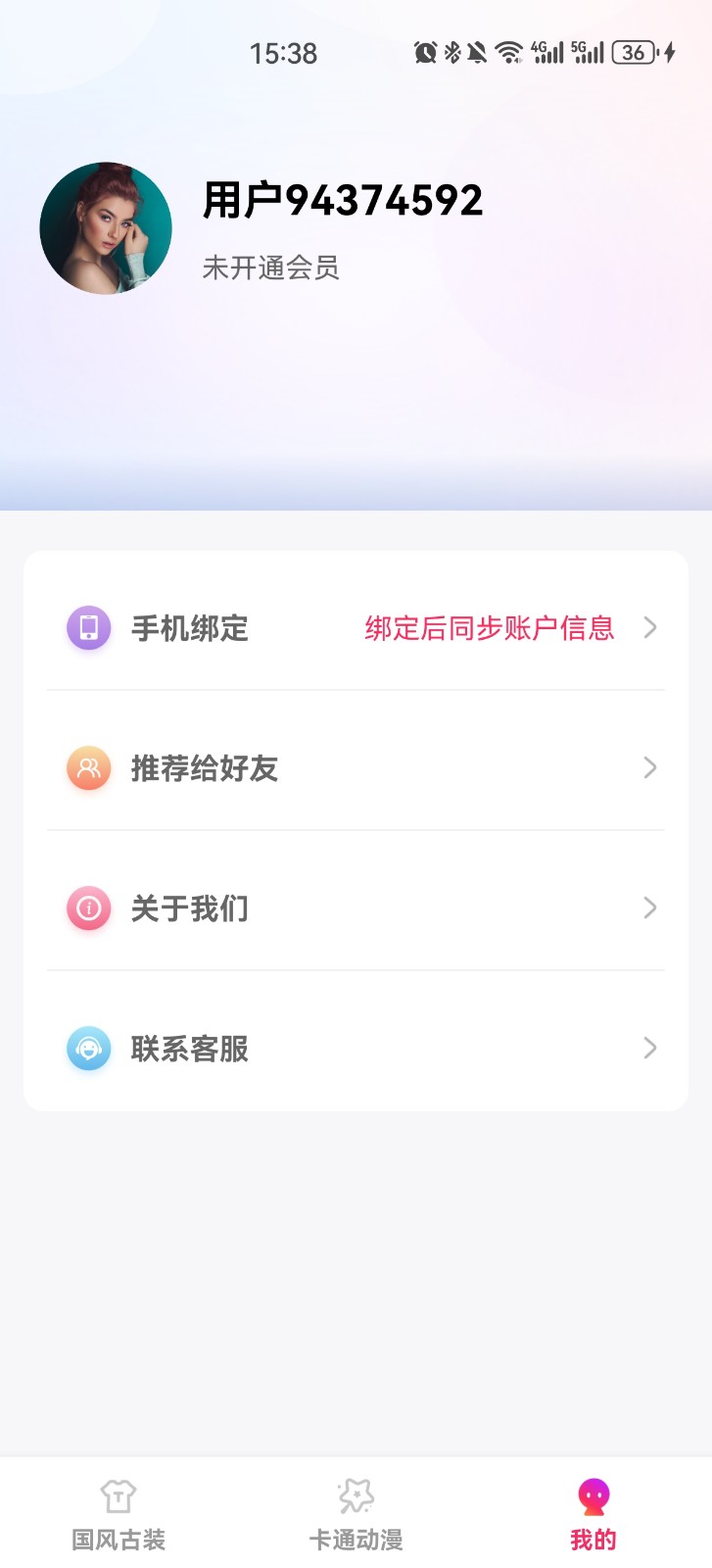Screen dimensions: 712x1568
Task: Open the 联系客服 row chevron
Action: tap(649, 1049)
